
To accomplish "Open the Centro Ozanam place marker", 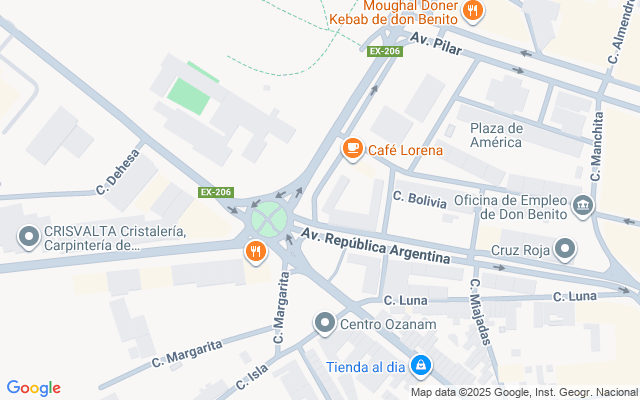I will point(325,324).
